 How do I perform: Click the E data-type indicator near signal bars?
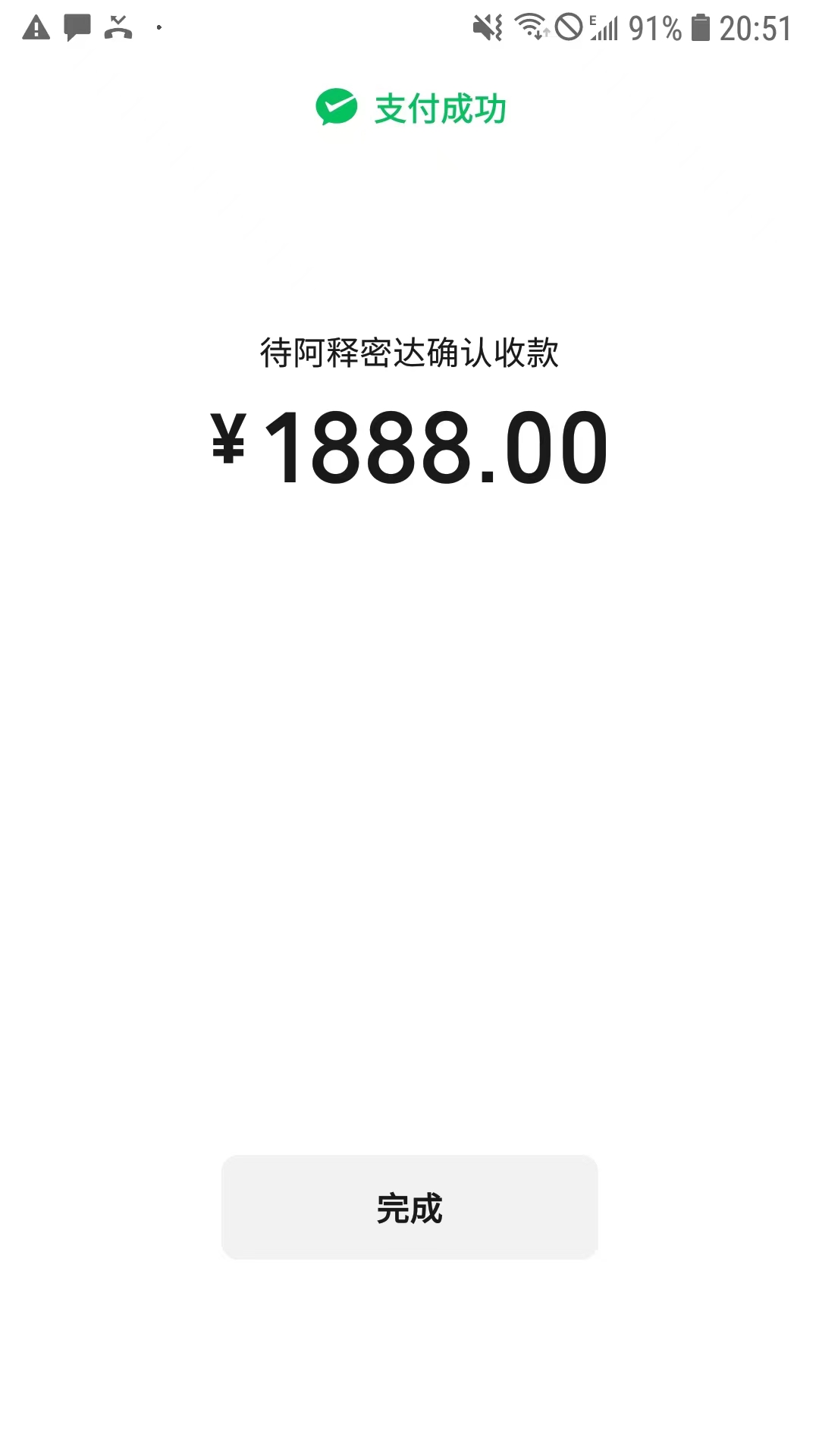pos(594,21)
